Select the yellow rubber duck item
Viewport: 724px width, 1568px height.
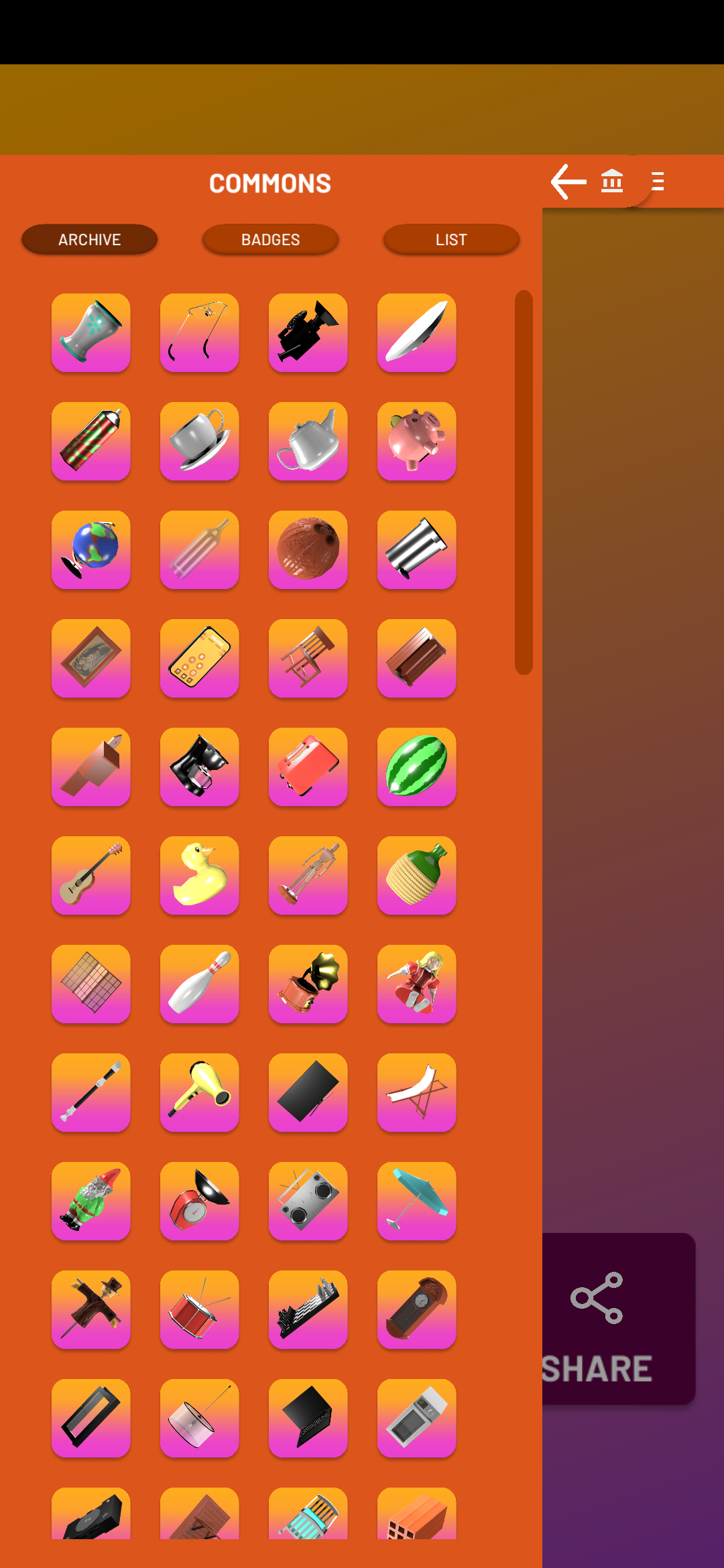click(x=199, y=875)
